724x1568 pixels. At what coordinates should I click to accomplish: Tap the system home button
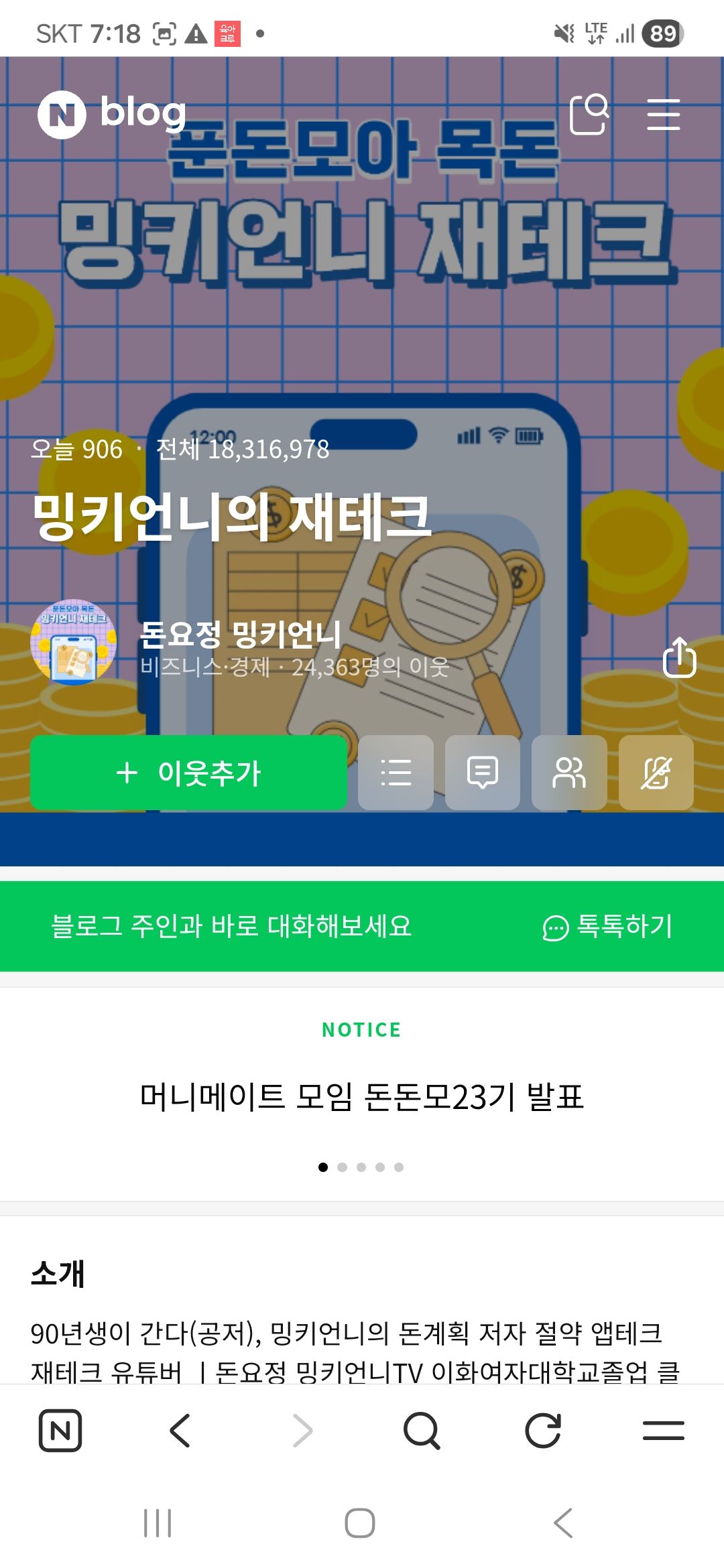[360, 1523]
